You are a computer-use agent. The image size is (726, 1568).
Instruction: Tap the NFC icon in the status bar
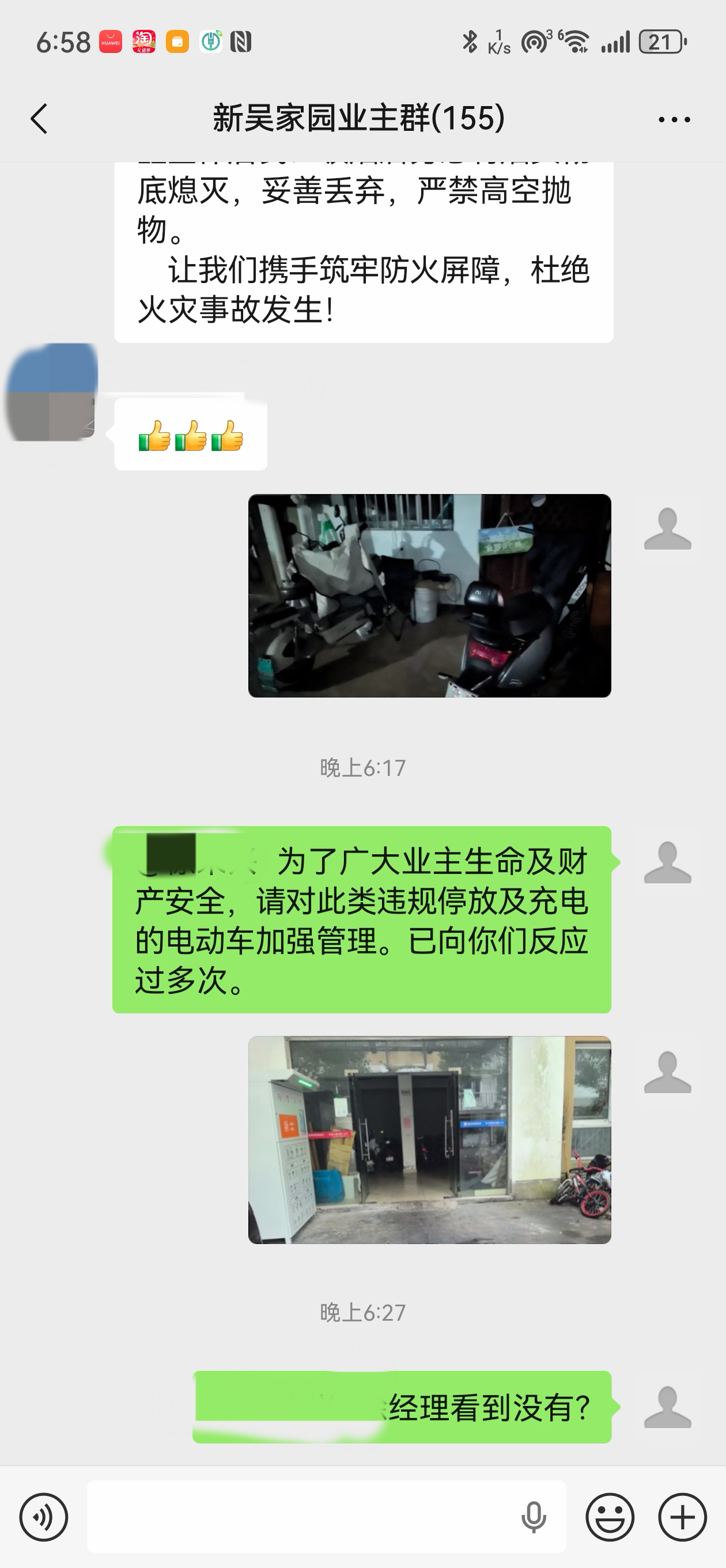240,42
